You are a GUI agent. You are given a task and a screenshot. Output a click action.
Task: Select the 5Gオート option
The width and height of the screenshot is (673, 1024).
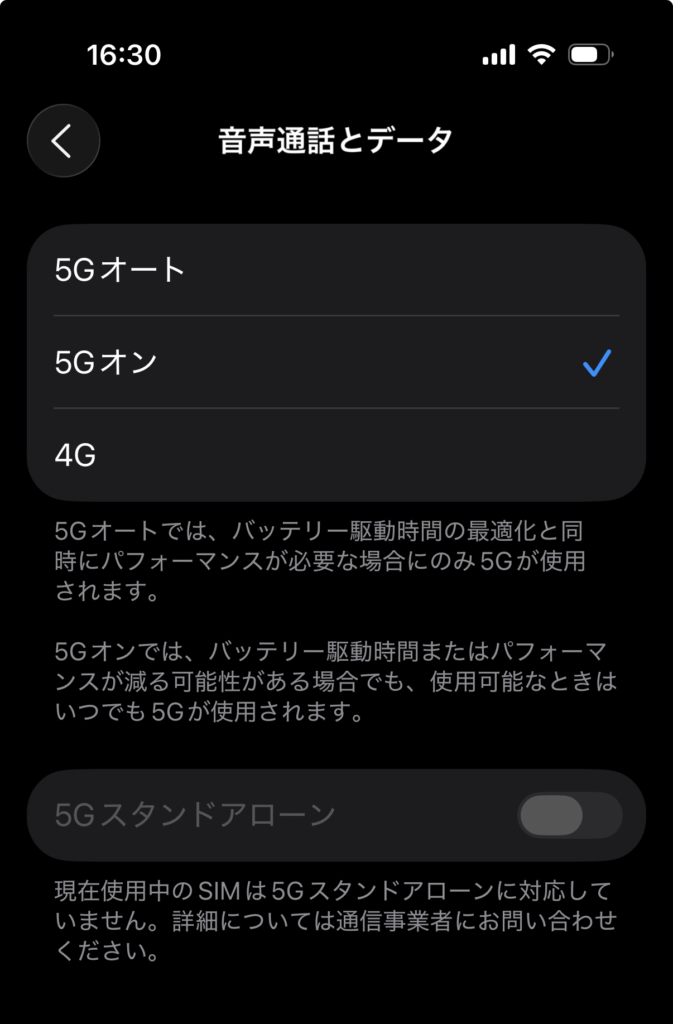tap(336, 270)
